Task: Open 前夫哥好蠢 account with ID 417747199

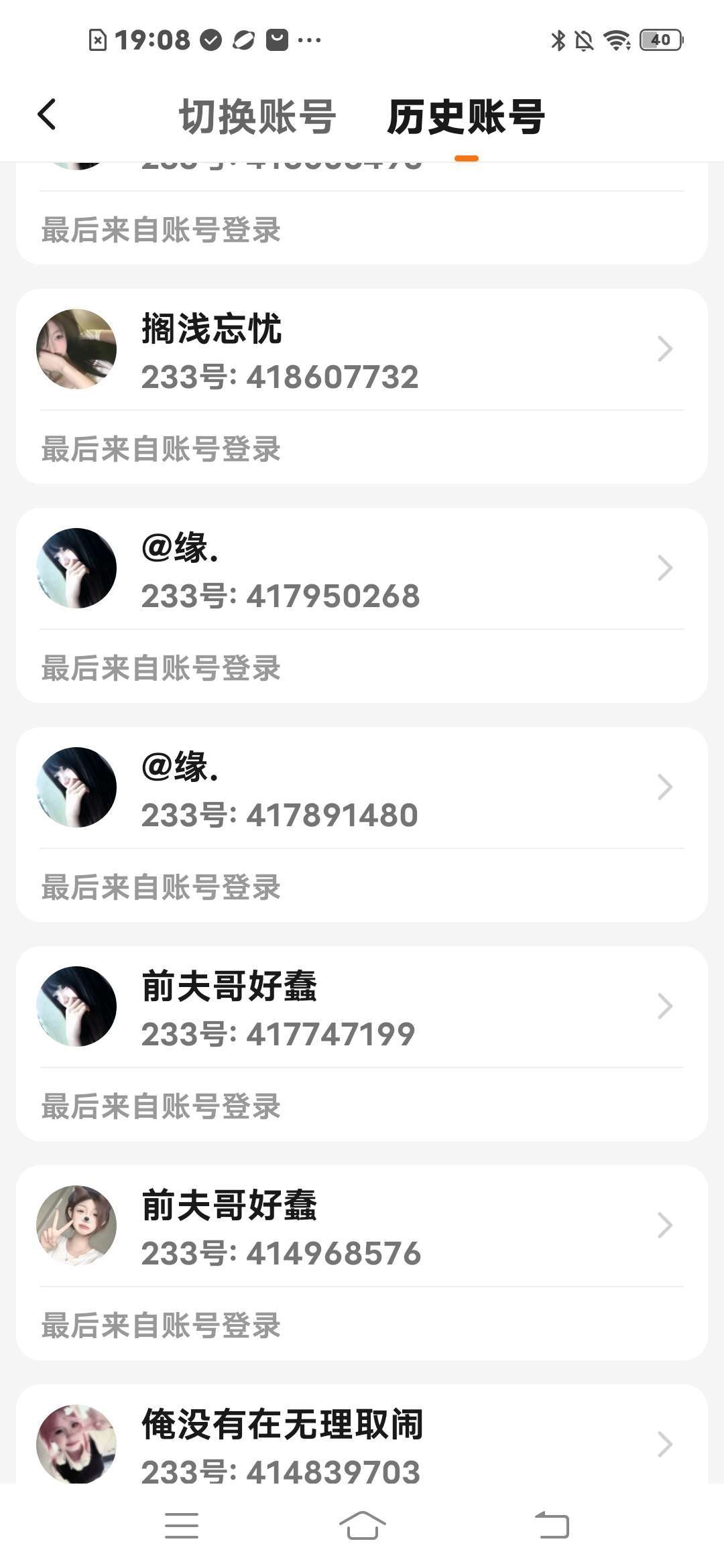Action: (362, 1008)
